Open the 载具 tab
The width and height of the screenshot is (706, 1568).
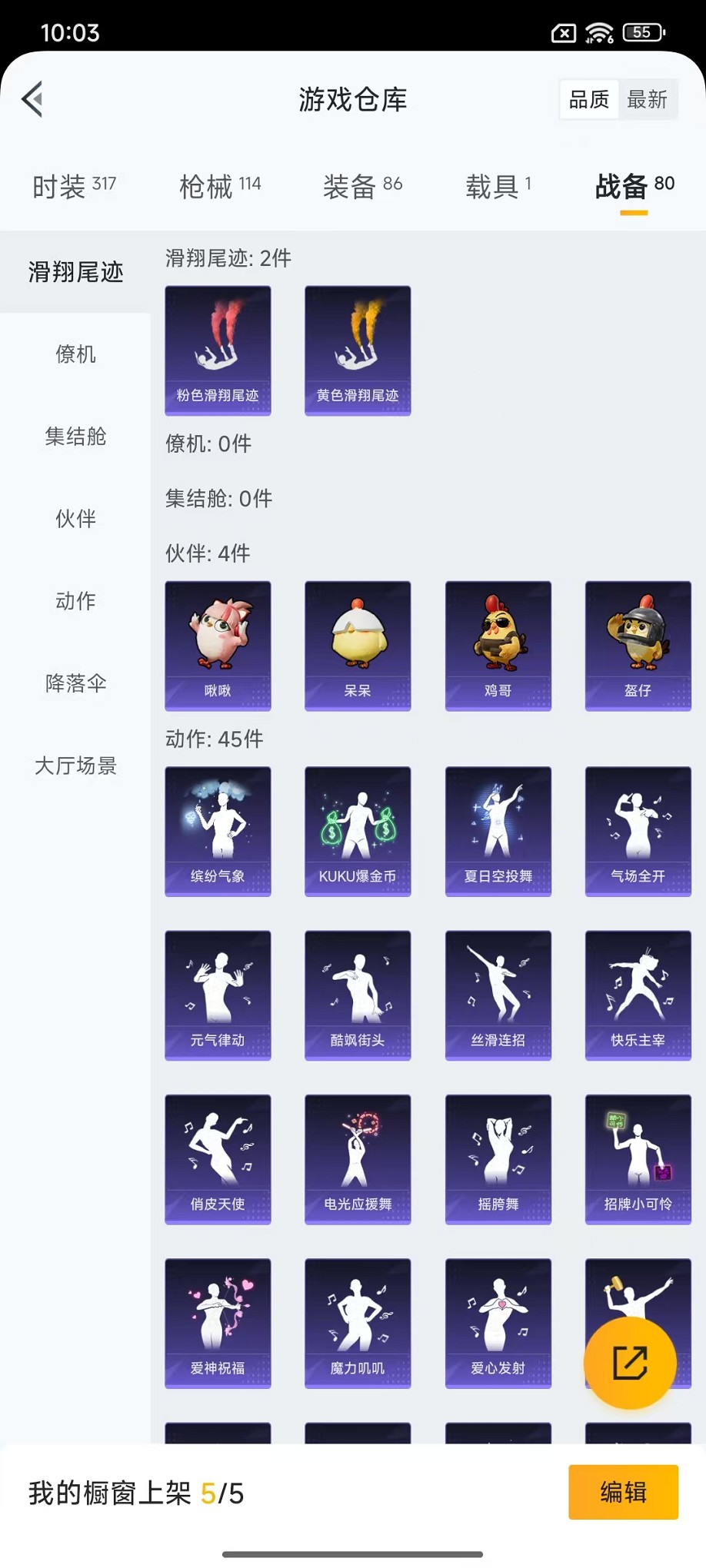[x=498, y=186]
